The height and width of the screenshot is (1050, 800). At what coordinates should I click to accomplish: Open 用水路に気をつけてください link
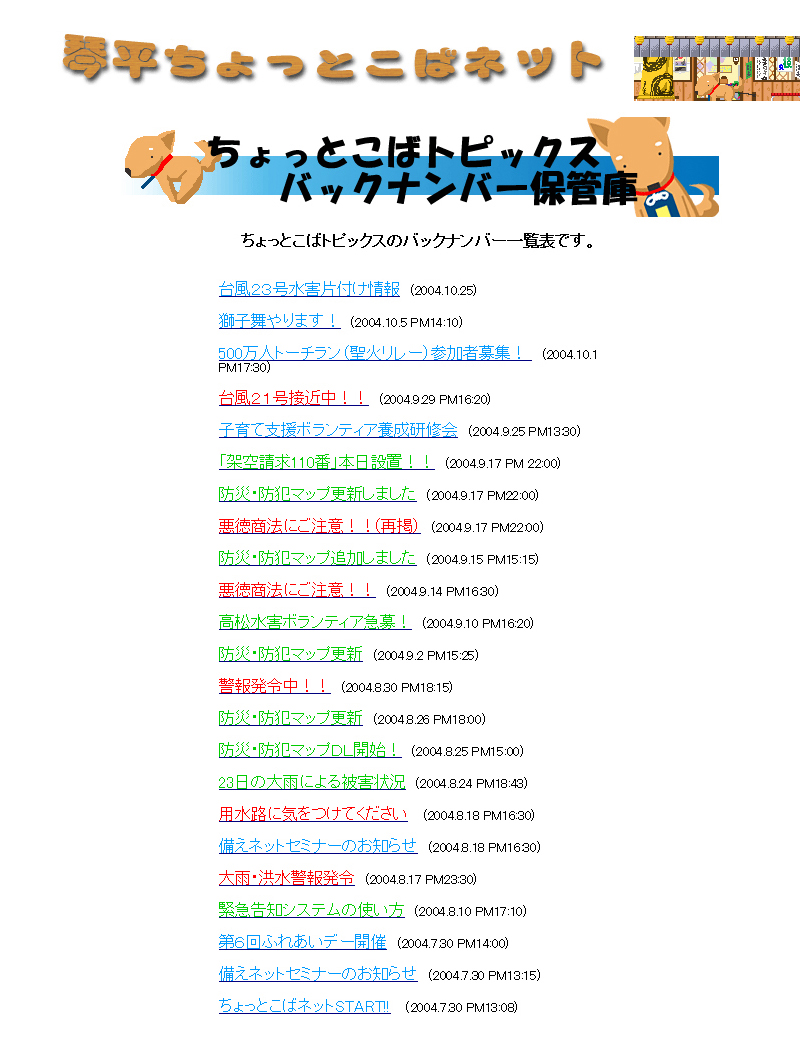313,814
